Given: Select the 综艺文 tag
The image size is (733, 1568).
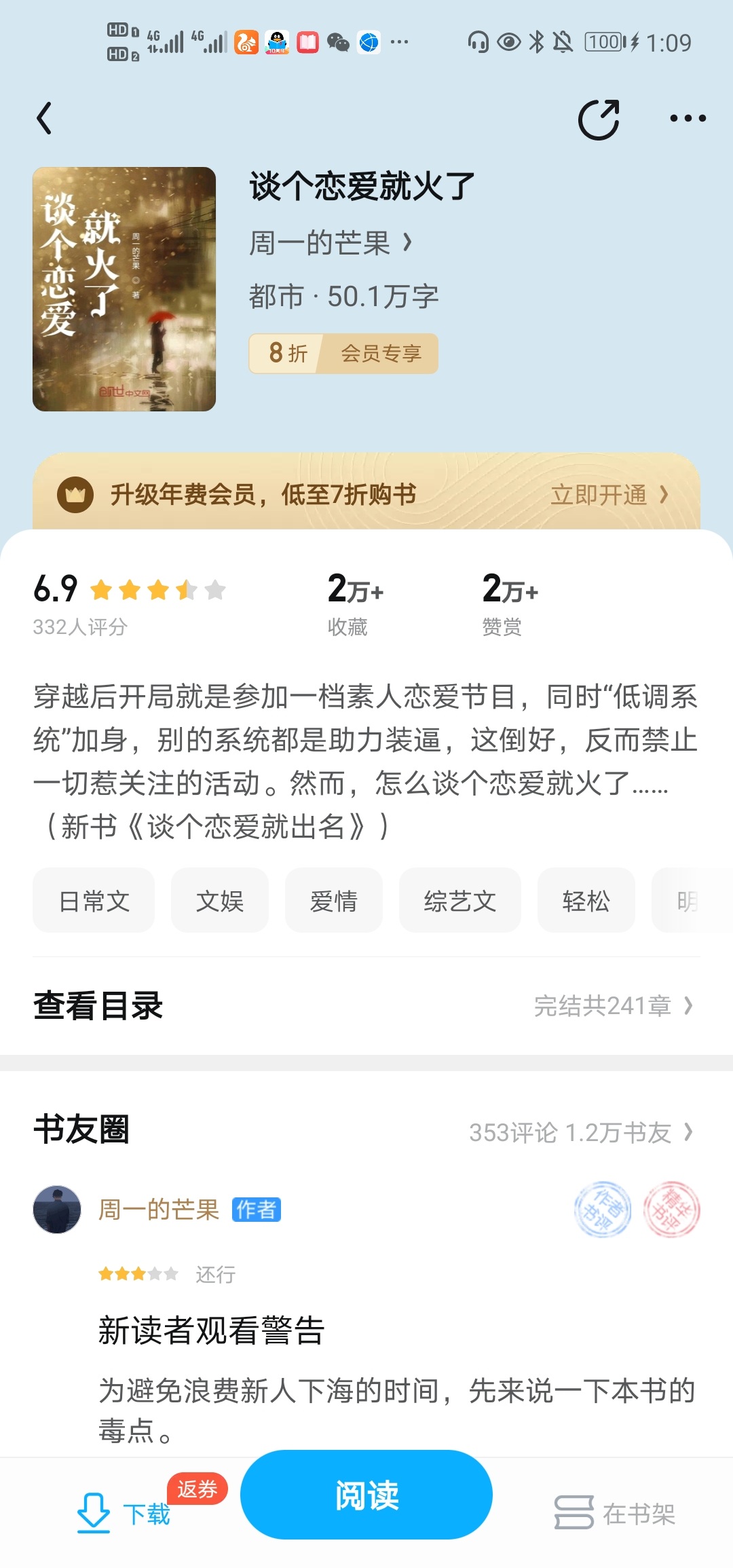Looking at the screenshot, I should click(x=460, y=901).
